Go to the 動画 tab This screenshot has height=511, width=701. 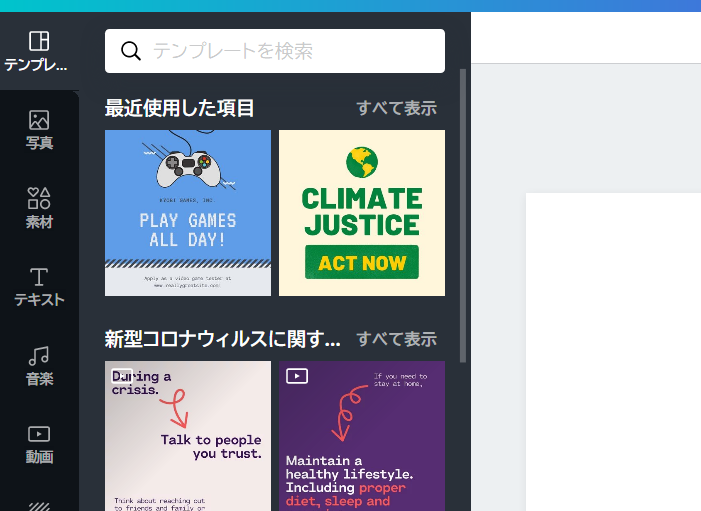click(39, 444)
